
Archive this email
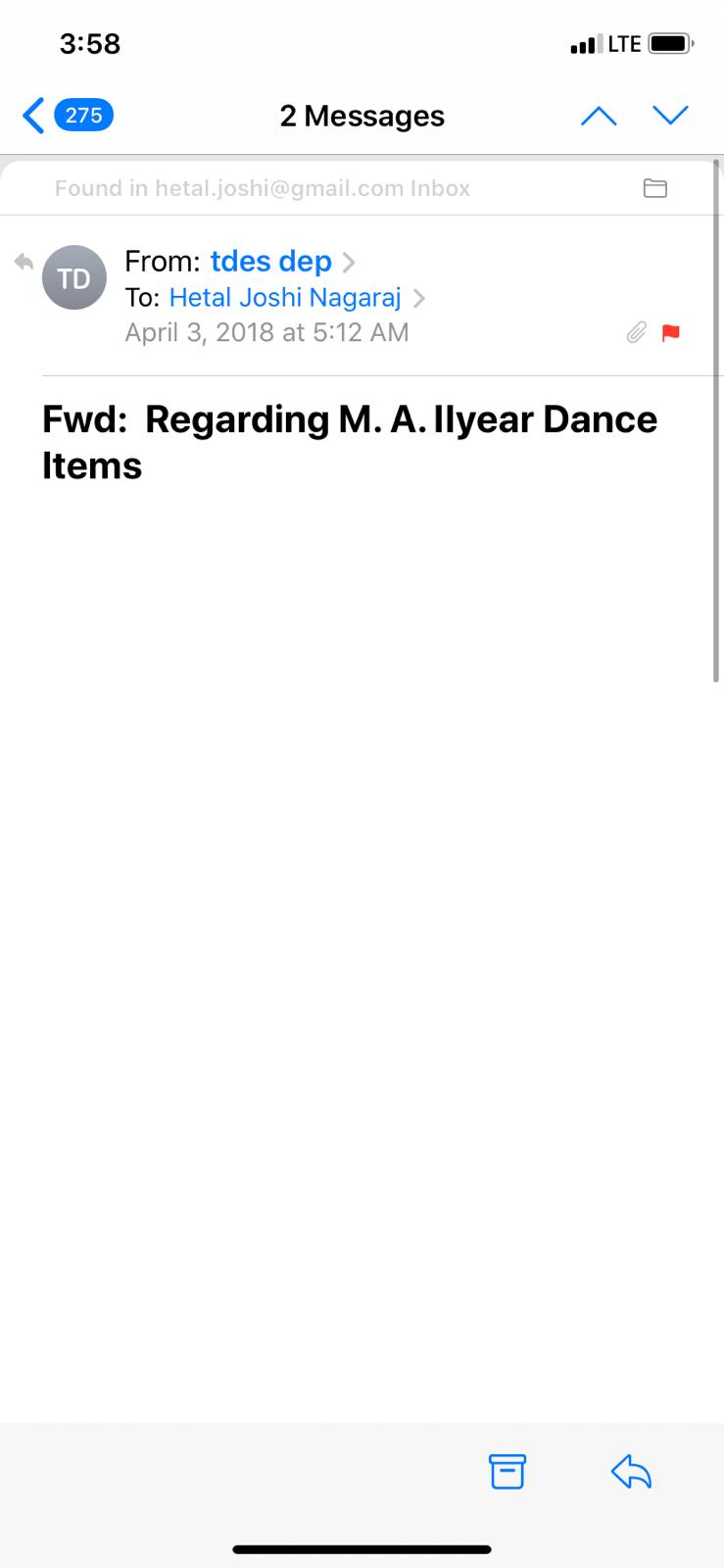(507, 1471)
